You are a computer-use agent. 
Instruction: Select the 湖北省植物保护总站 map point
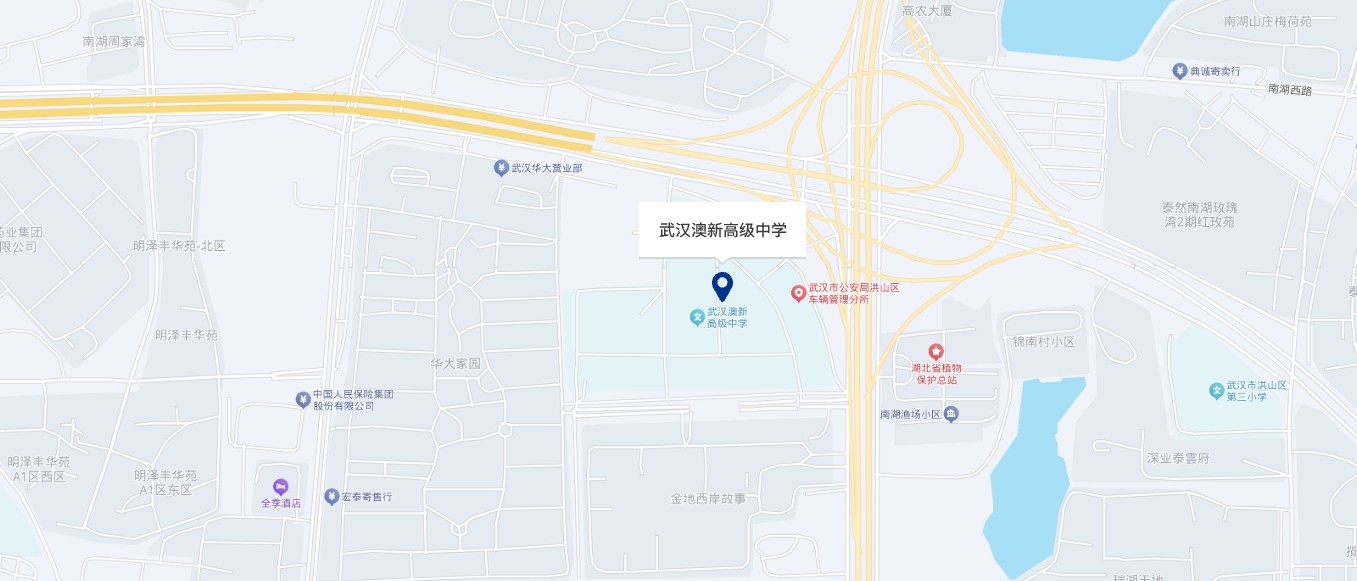[936, 352]
